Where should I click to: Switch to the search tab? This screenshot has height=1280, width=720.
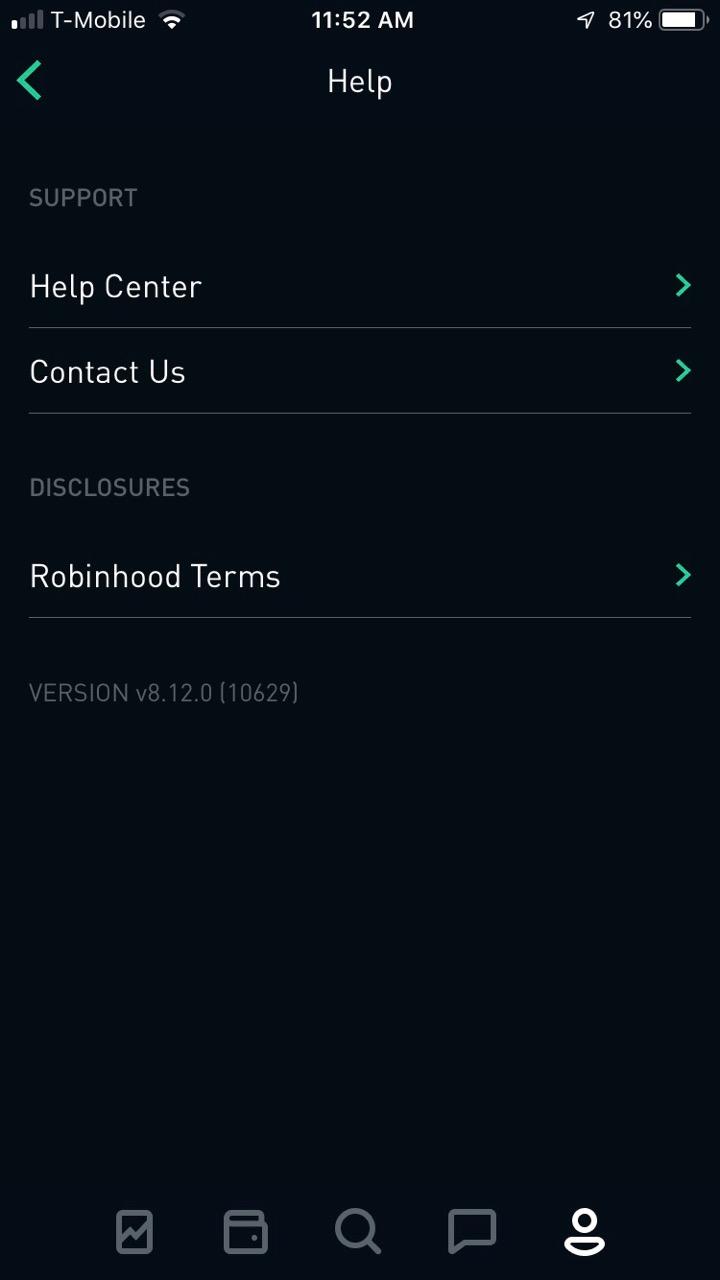[358, 1231]
